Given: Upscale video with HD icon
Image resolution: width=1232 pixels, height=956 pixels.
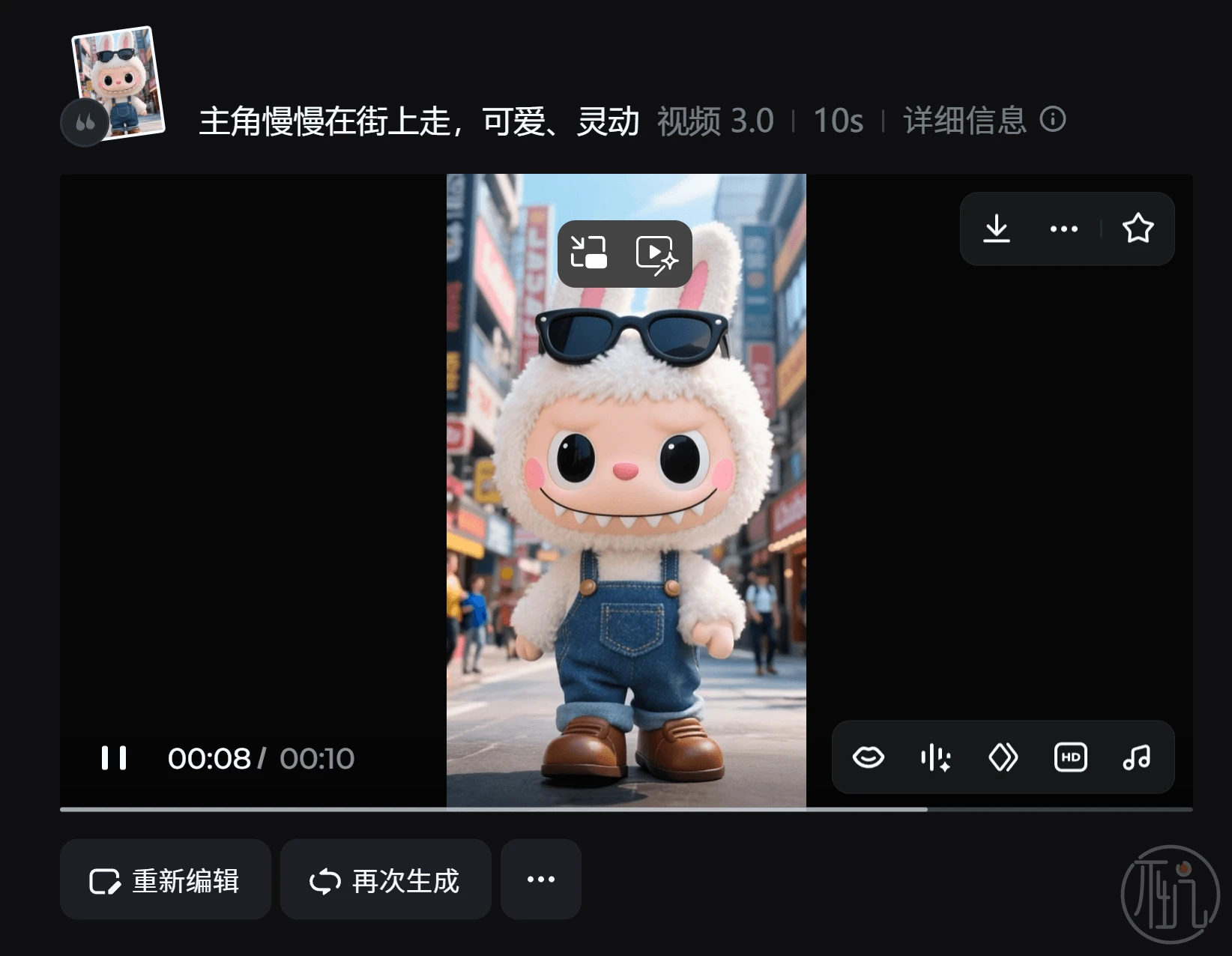Looking at the screenshot, I should (1070, 757).
